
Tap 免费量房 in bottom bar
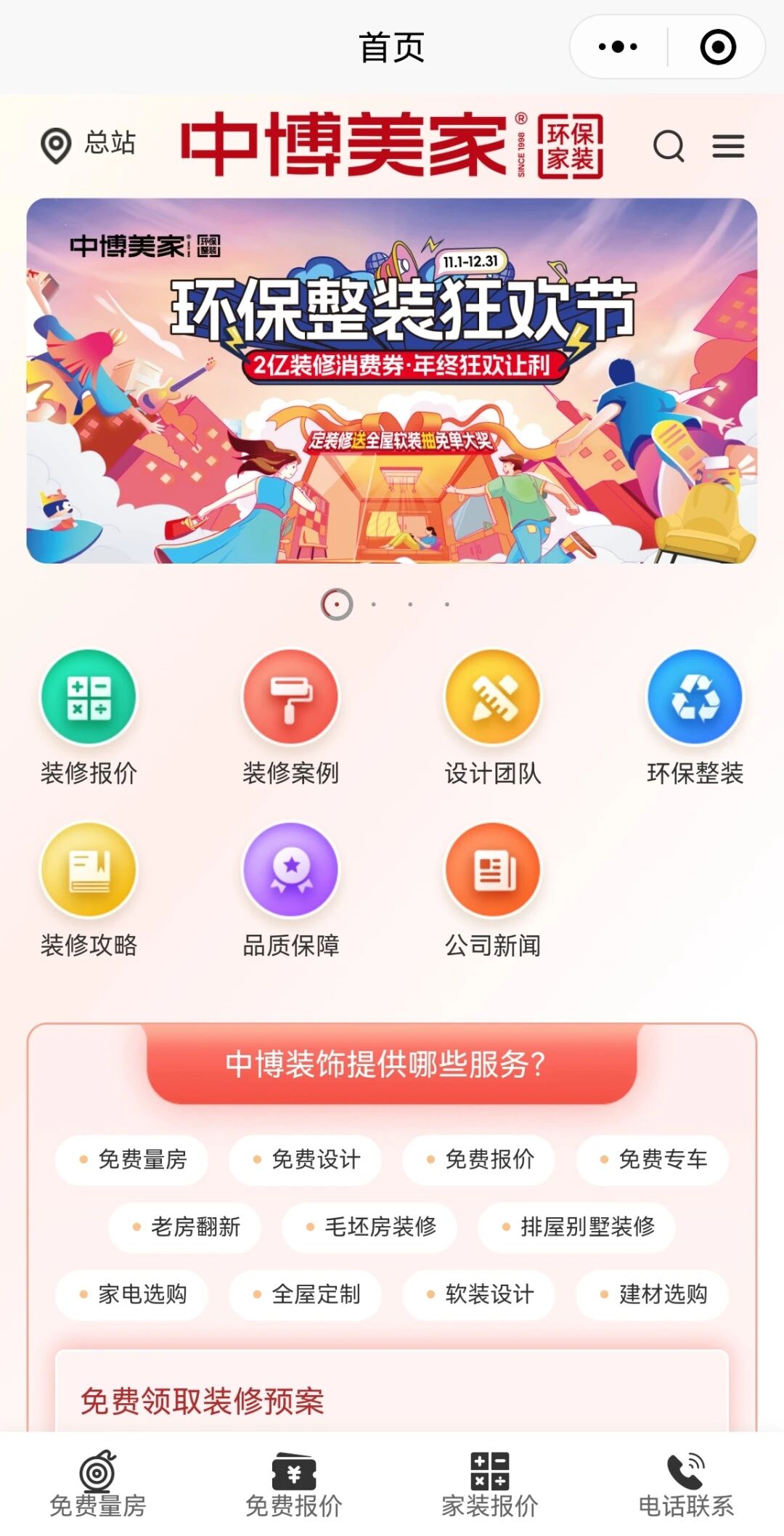point(98,1485)
